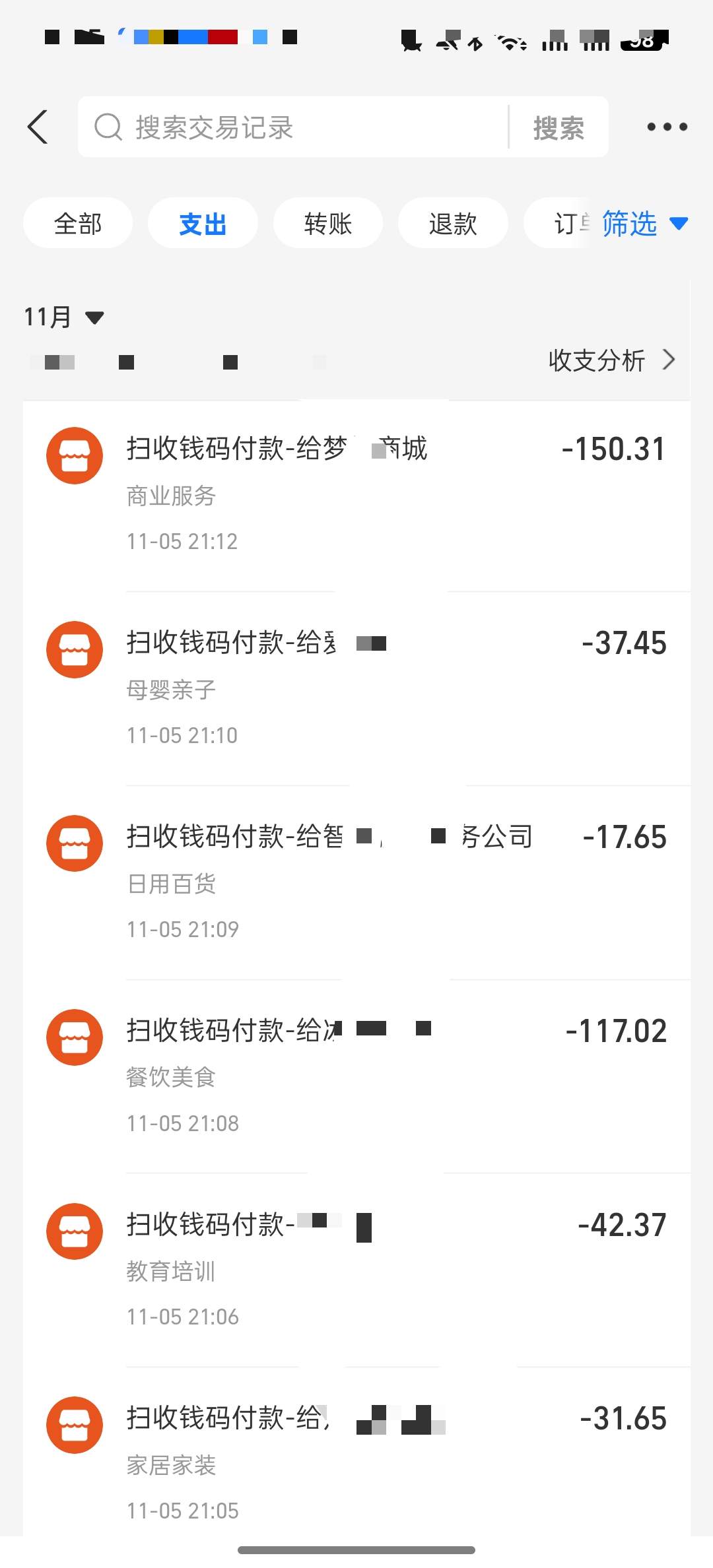Screen dimensions: 713x1568
Task: Select the store icon next to 餐饮美食 entry
Action: tap(74, 1037)
